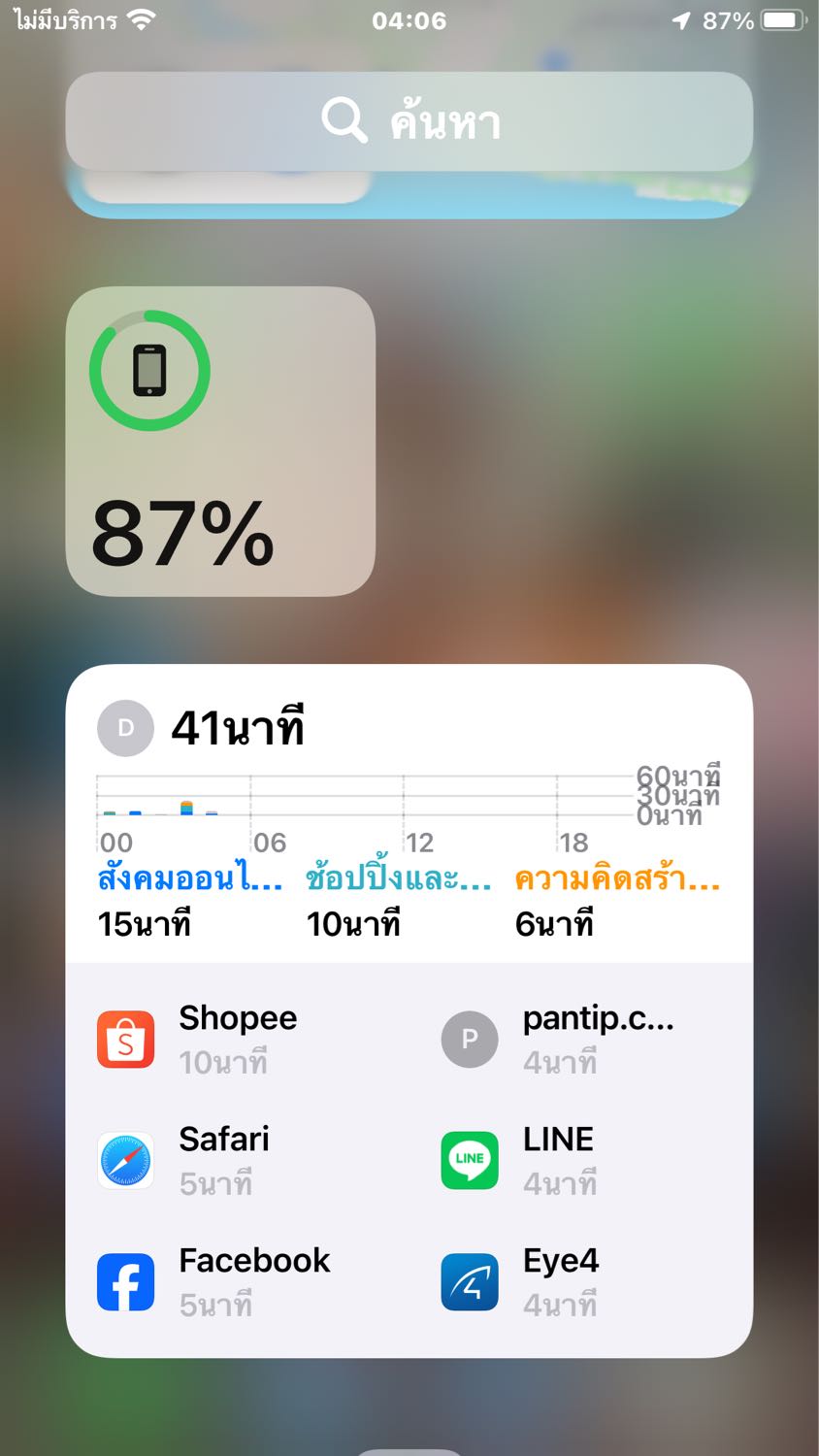Open the Eye4 usage entry
The height and width of the screenshot is (1456, 819).
pyautogui.click(x=520, y=1281)
